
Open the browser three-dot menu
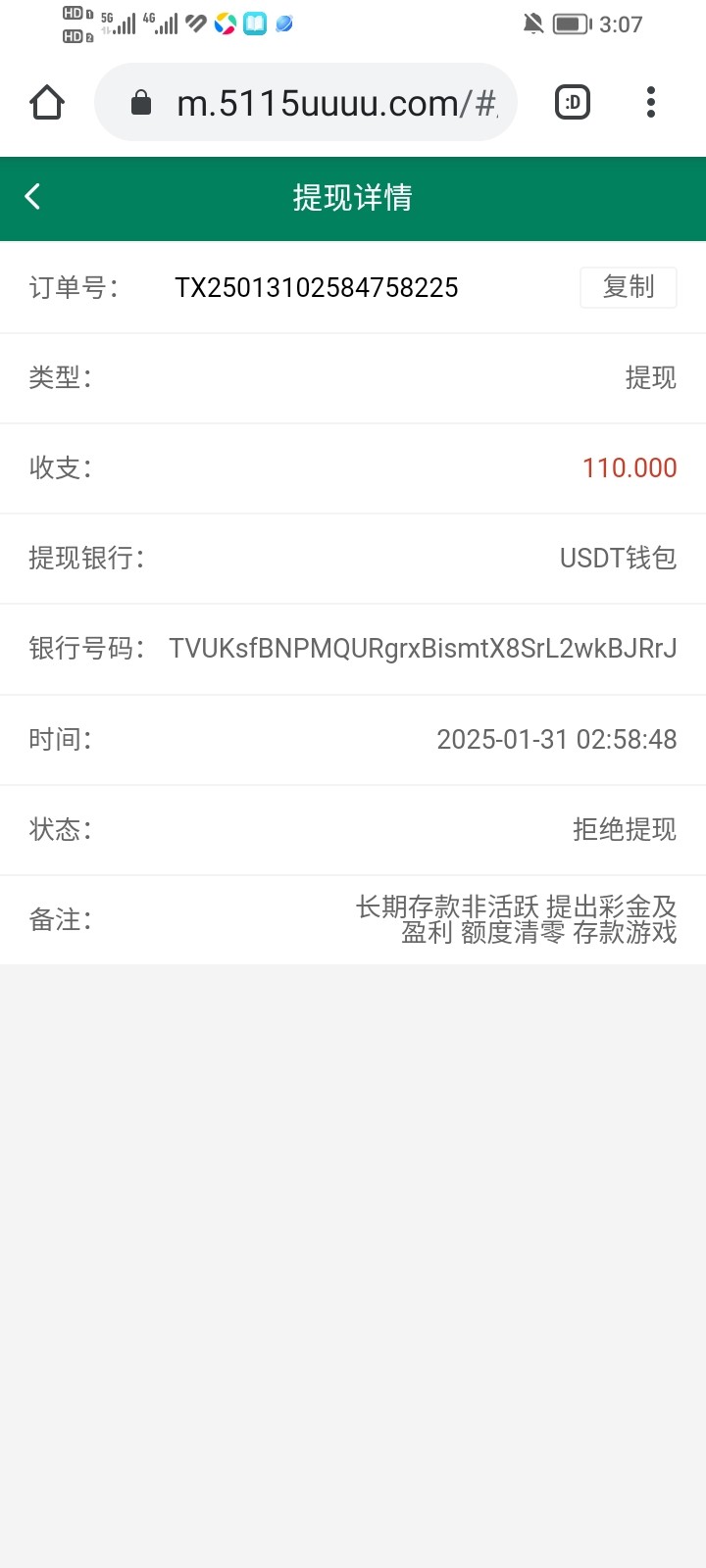[651, 102]
